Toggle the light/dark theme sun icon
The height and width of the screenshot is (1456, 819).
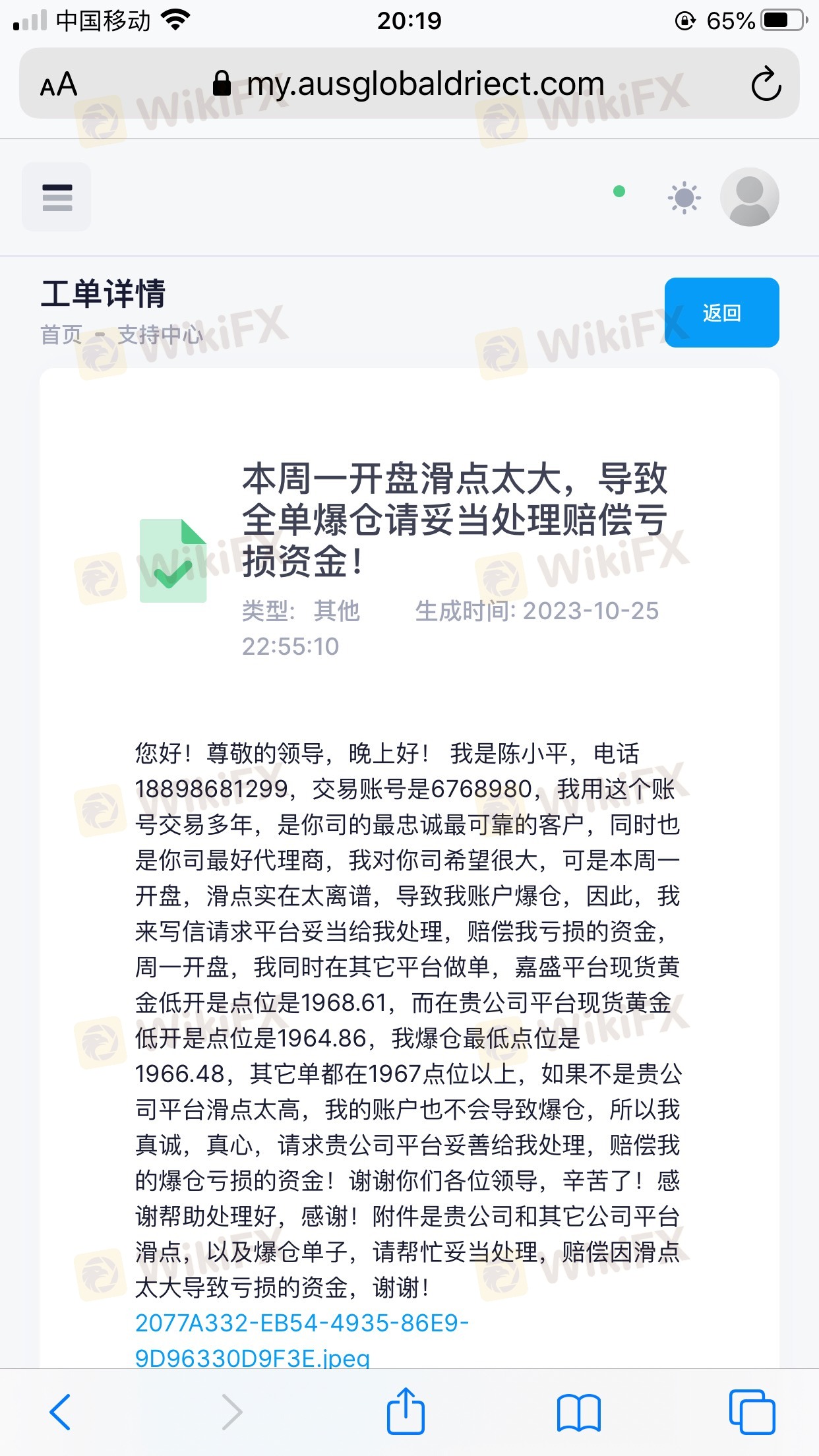click(684, 197)
